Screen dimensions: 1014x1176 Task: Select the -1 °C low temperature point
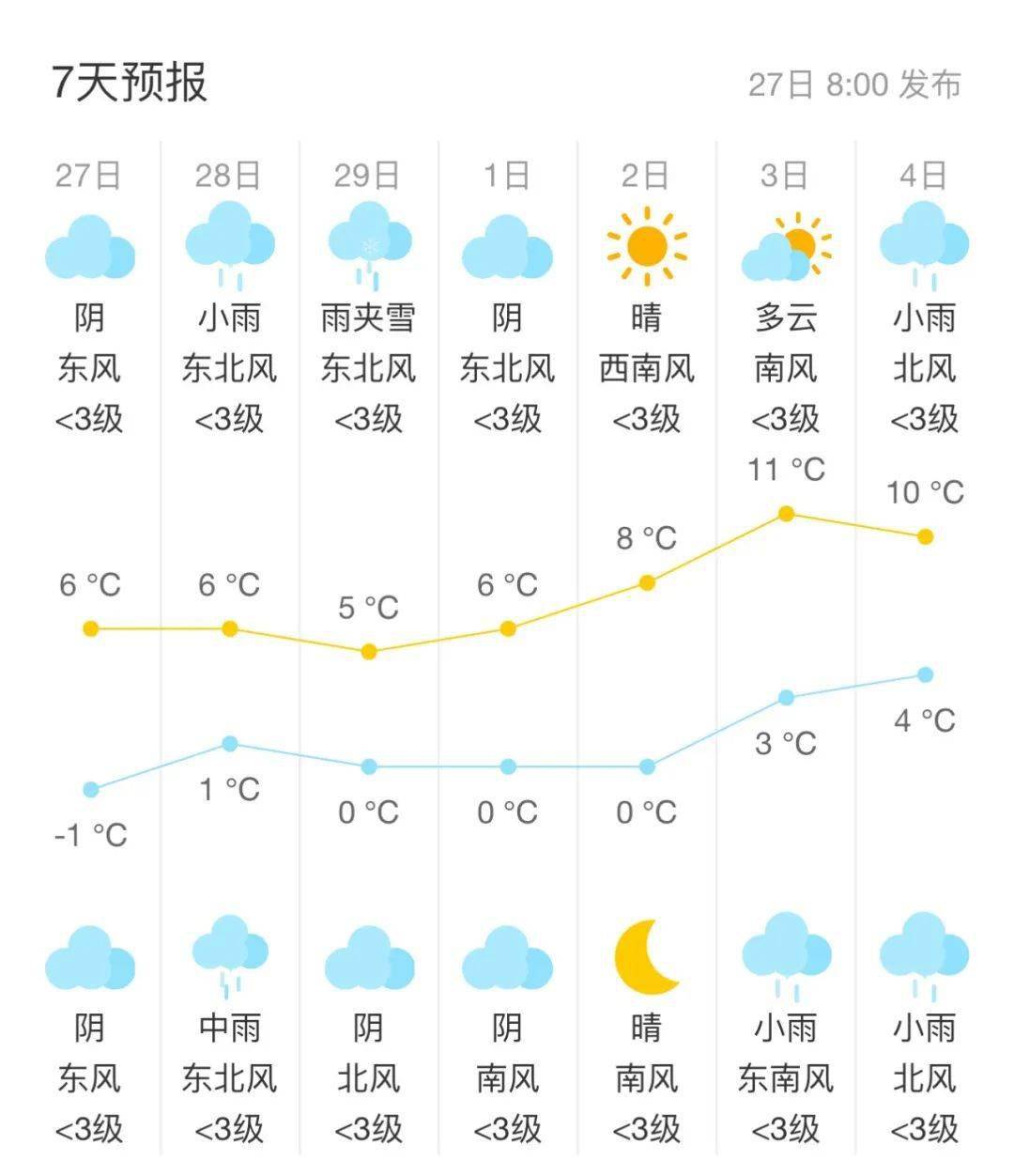(x=91, y=790)
